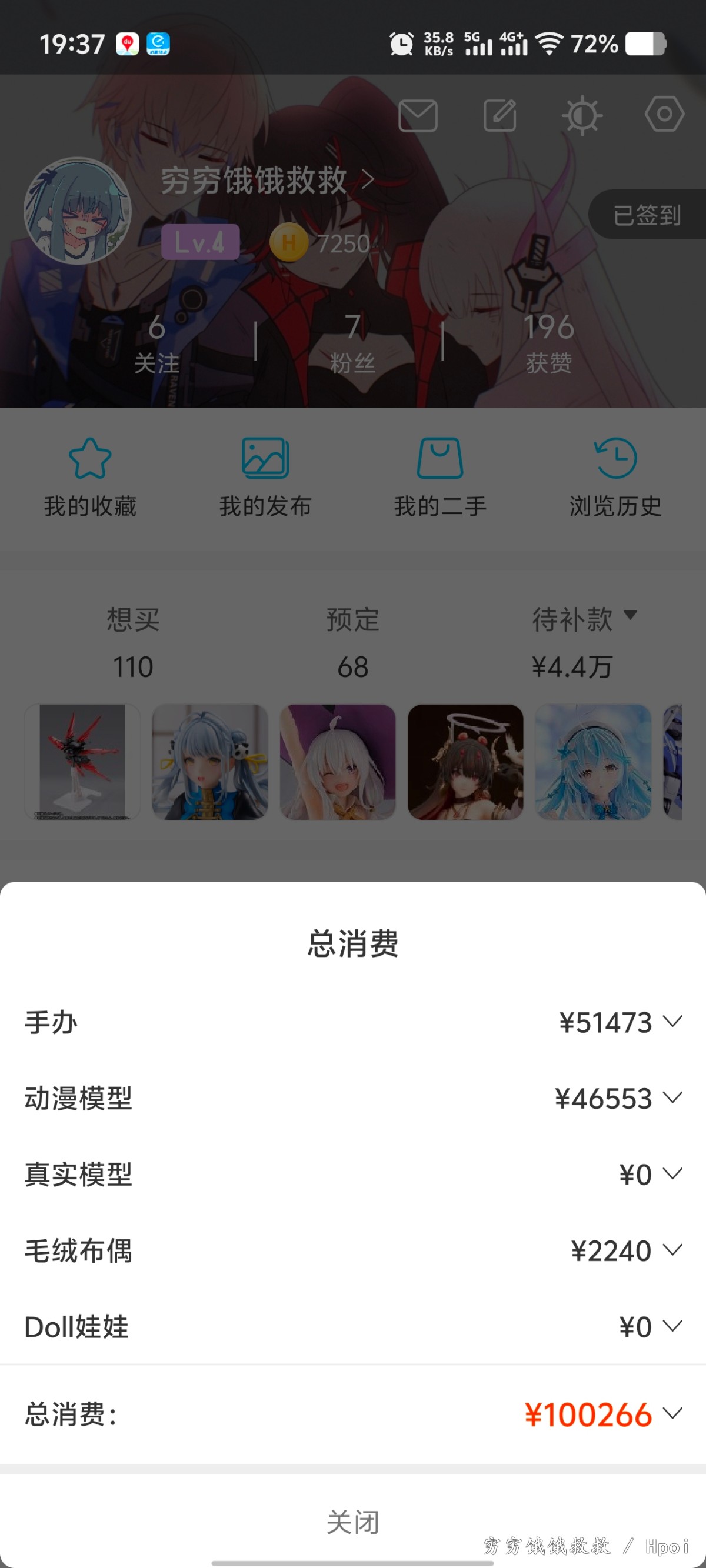Expand the 真实模型 spending row
Screen dimensions: 706x1568
click(352, 1174)
